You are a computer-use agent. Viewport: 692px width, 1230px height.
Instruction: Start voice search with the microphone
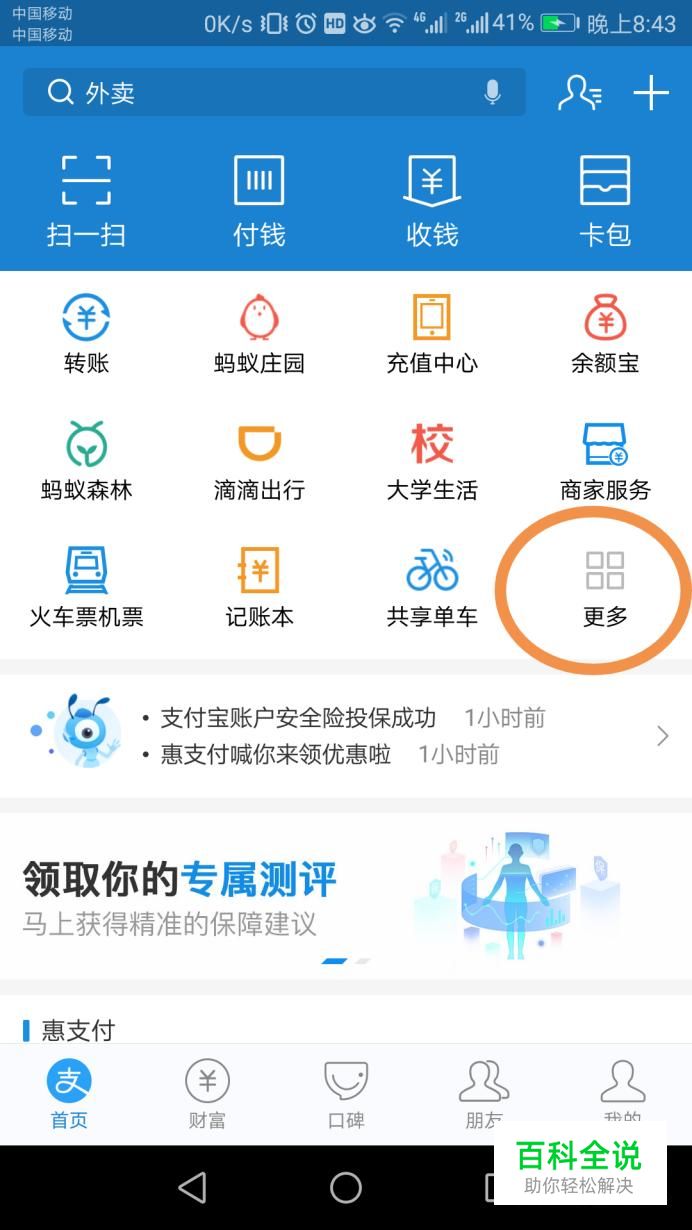point(492,93)
